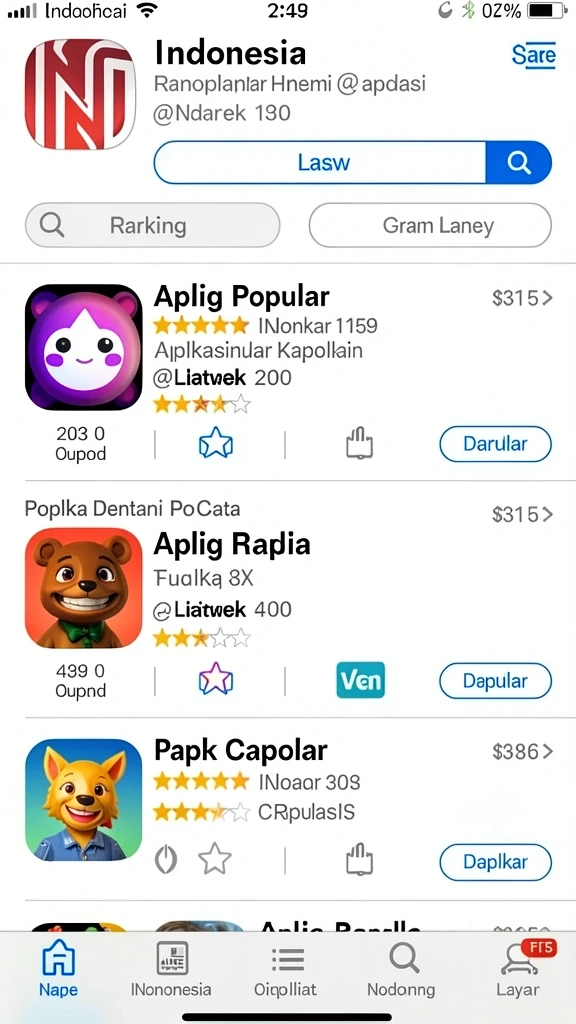Viewport: 576px width, 1024px height.
Task: Tap Daplkar button for Papk Capolar
Action: pos(495,862)
